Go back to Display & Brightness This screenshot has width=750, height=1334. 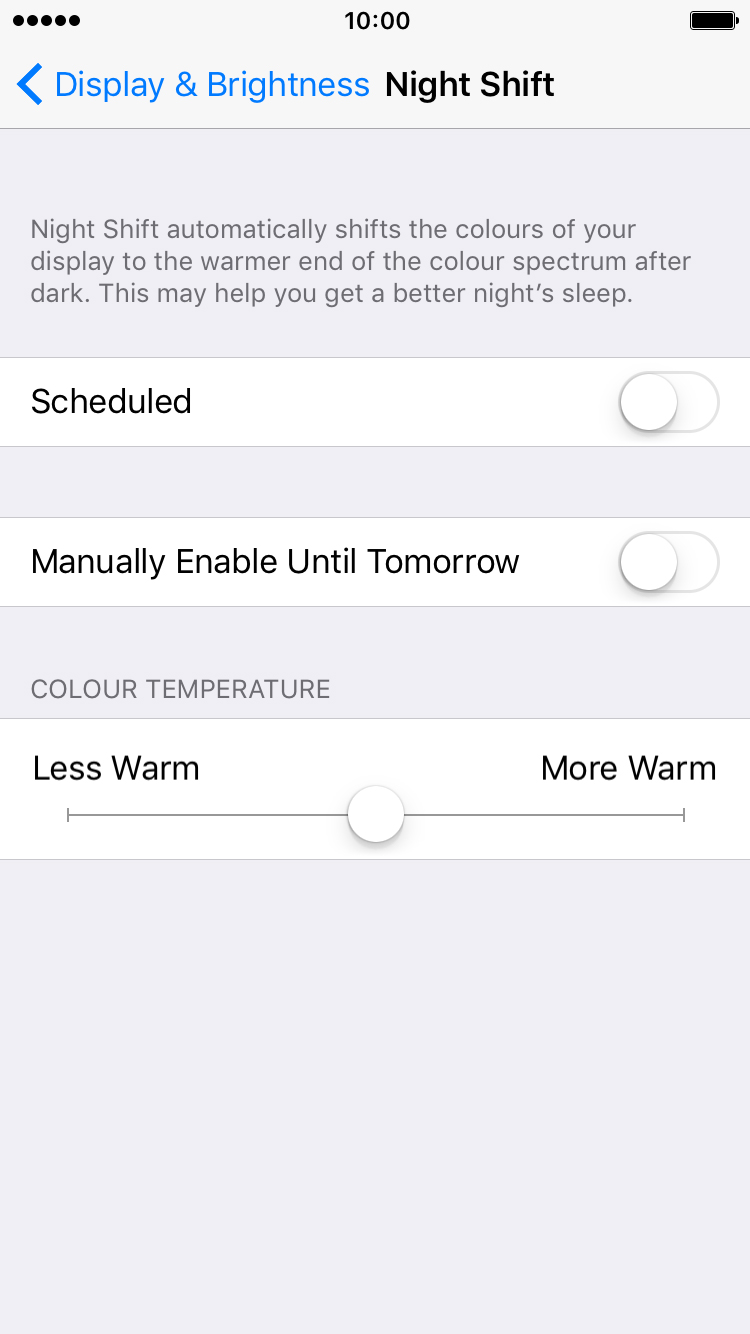(194, 85)
